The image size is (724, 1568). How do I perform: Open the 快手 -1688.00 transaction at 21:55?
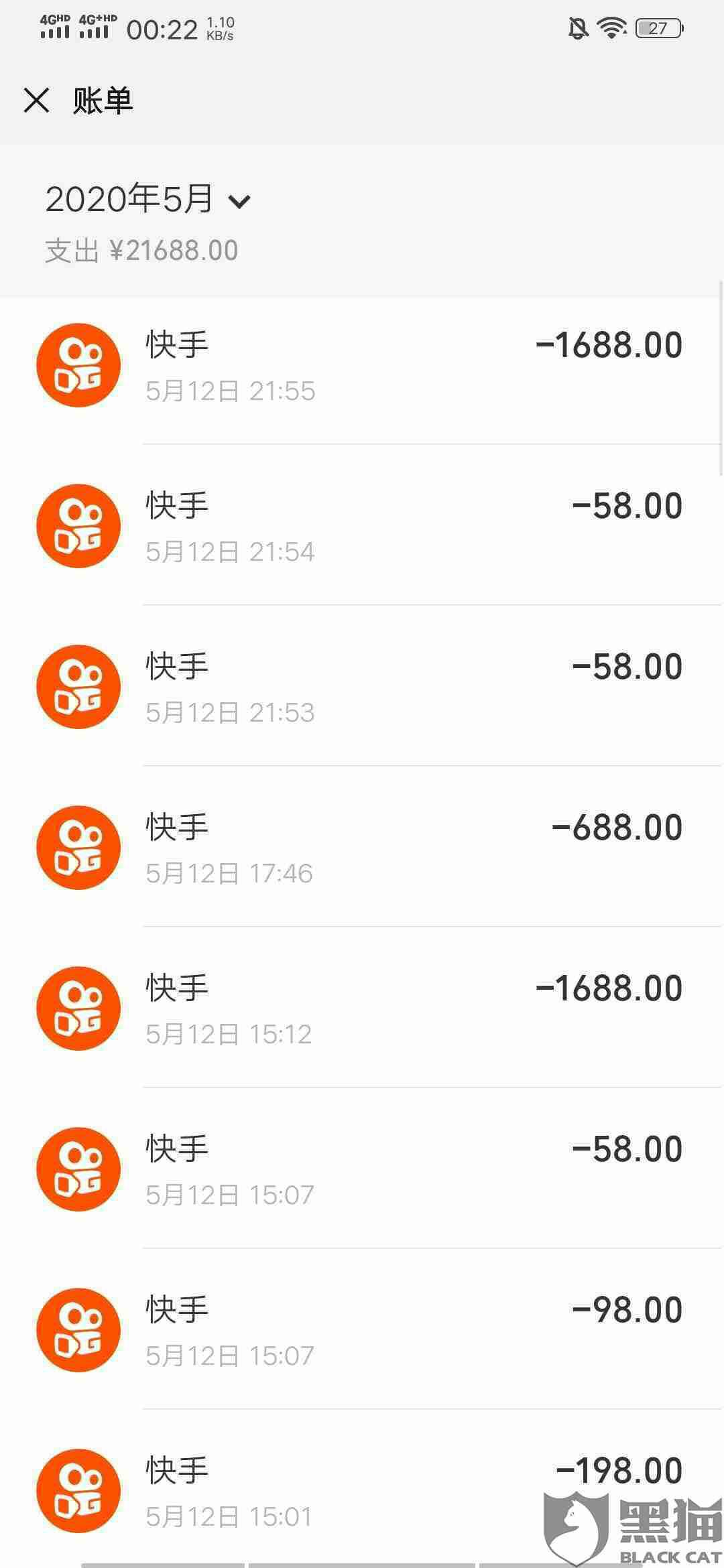362,365
